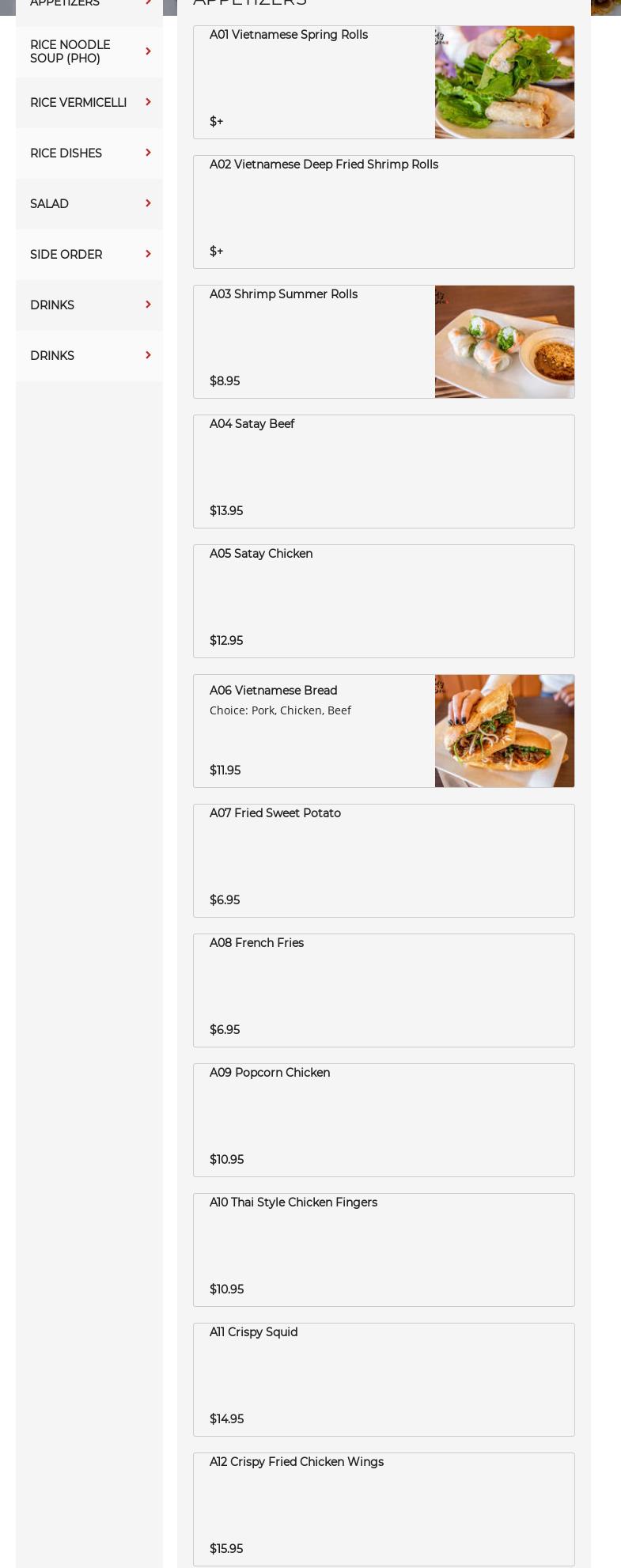Open A12 Crispy Fried Chicken Wings

[384, 1509]
